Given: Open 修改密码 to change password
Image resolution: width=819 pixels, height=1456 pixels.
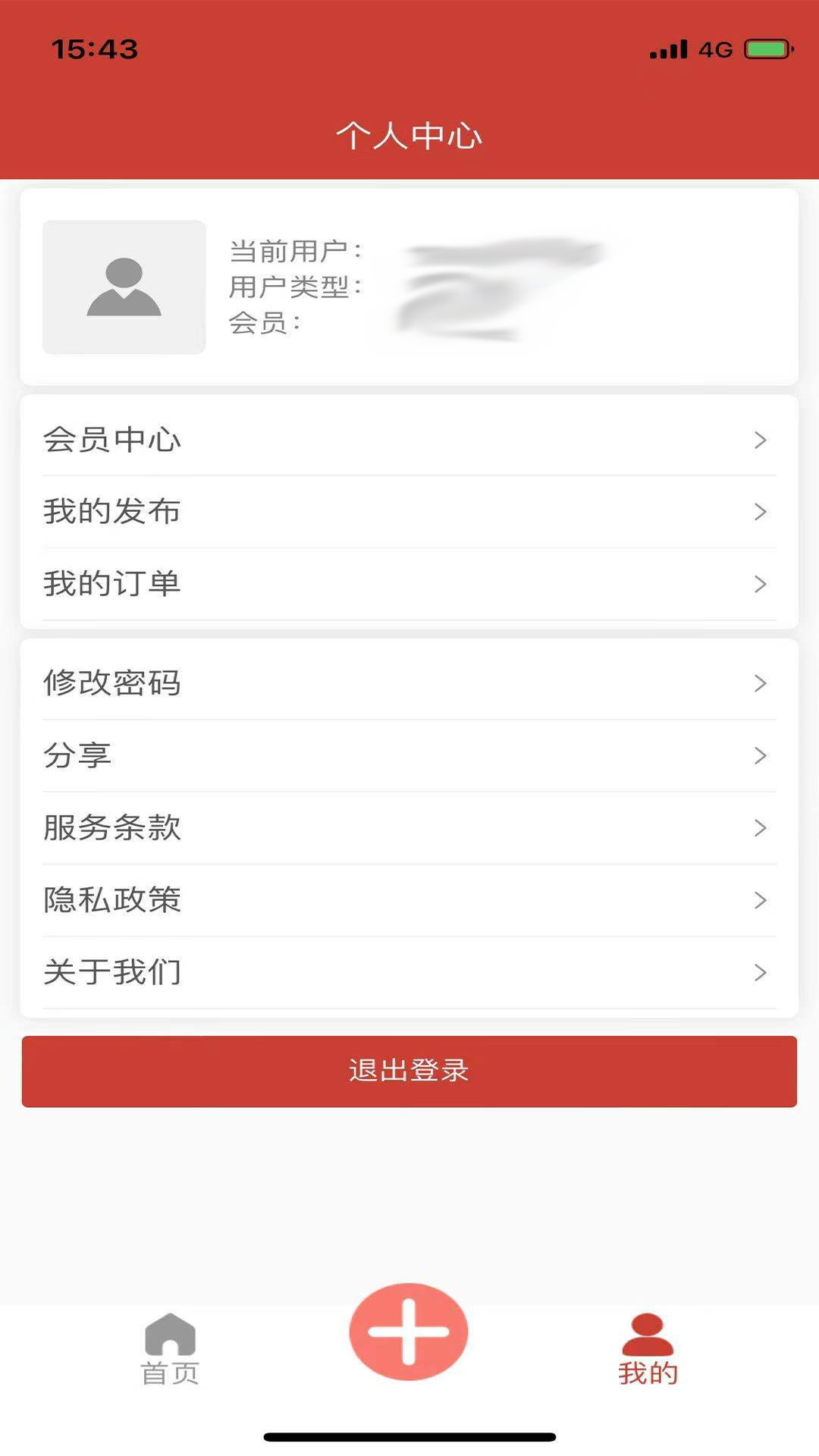Looking at the screenshot, I should 409,683.
